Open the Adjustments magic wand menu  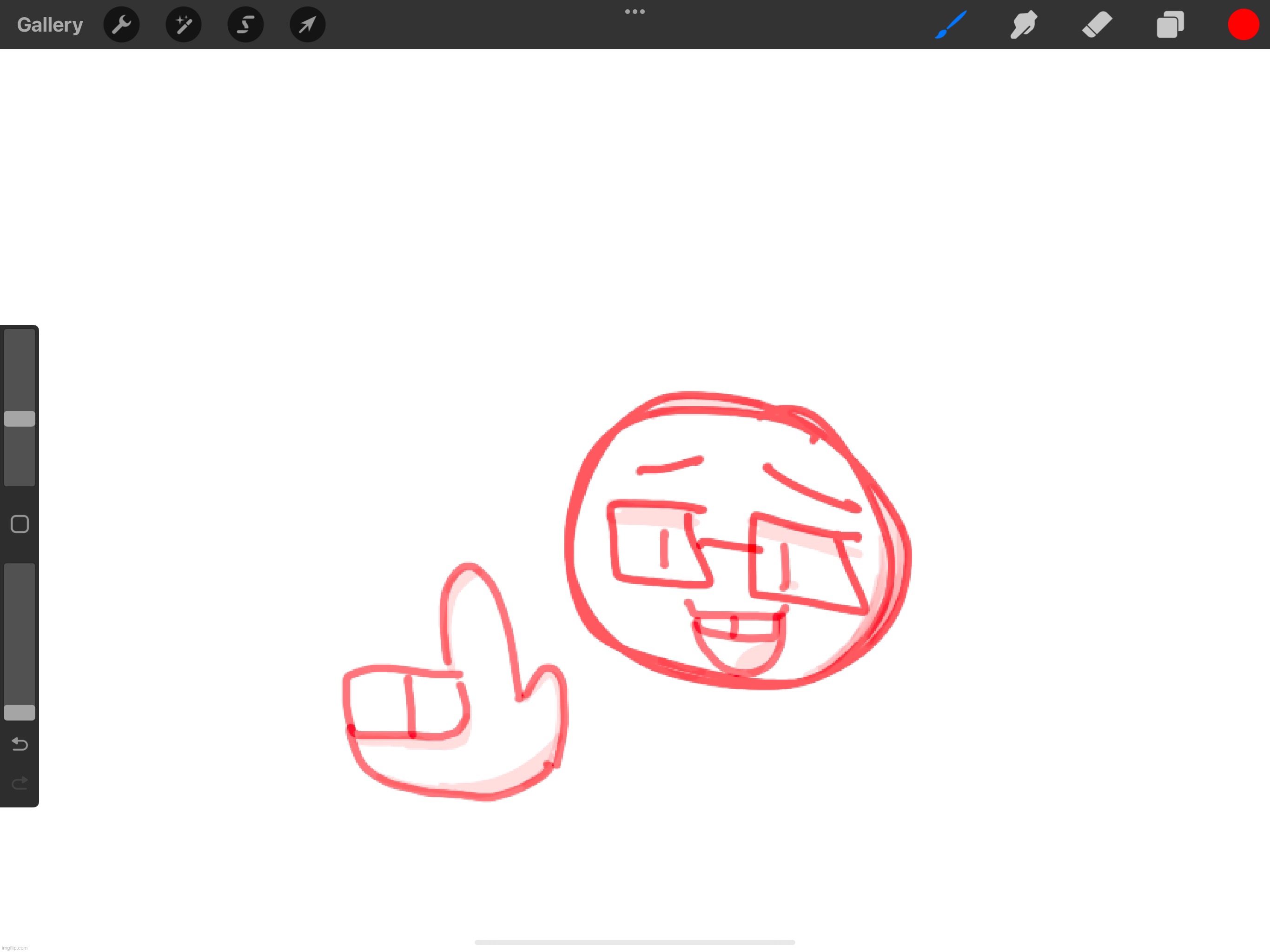[x=183, y=25]
